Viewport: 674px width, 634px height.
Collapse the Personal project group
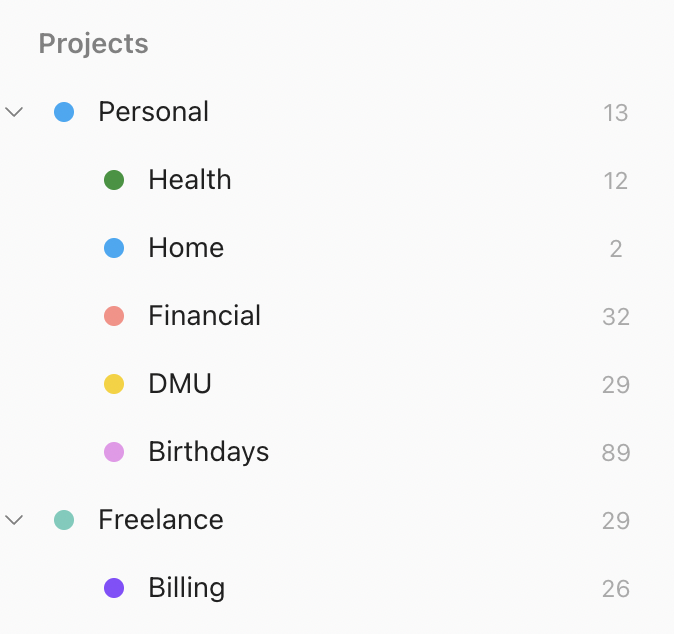(x=15, y=112)
